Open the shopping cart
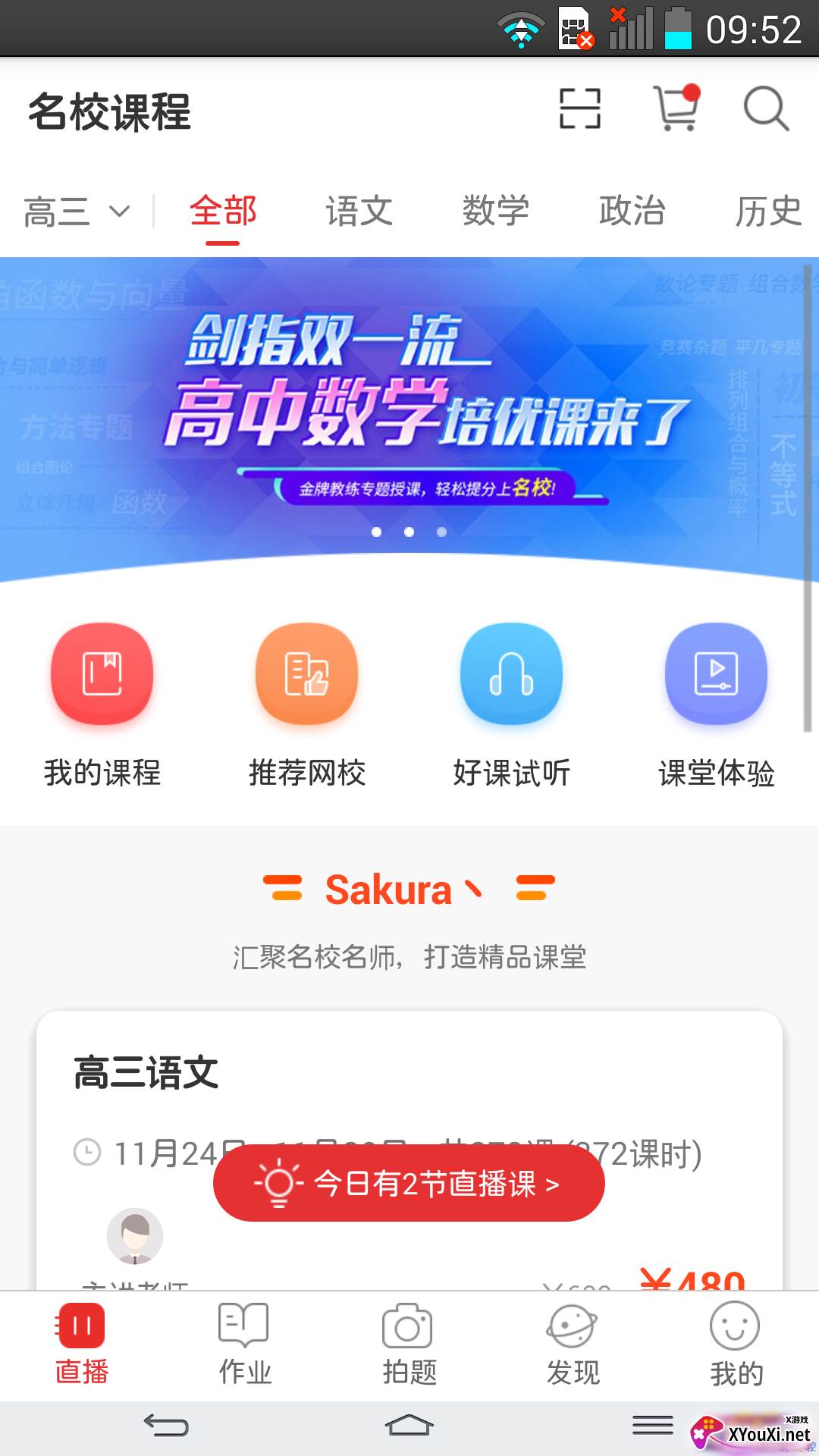 676,109
